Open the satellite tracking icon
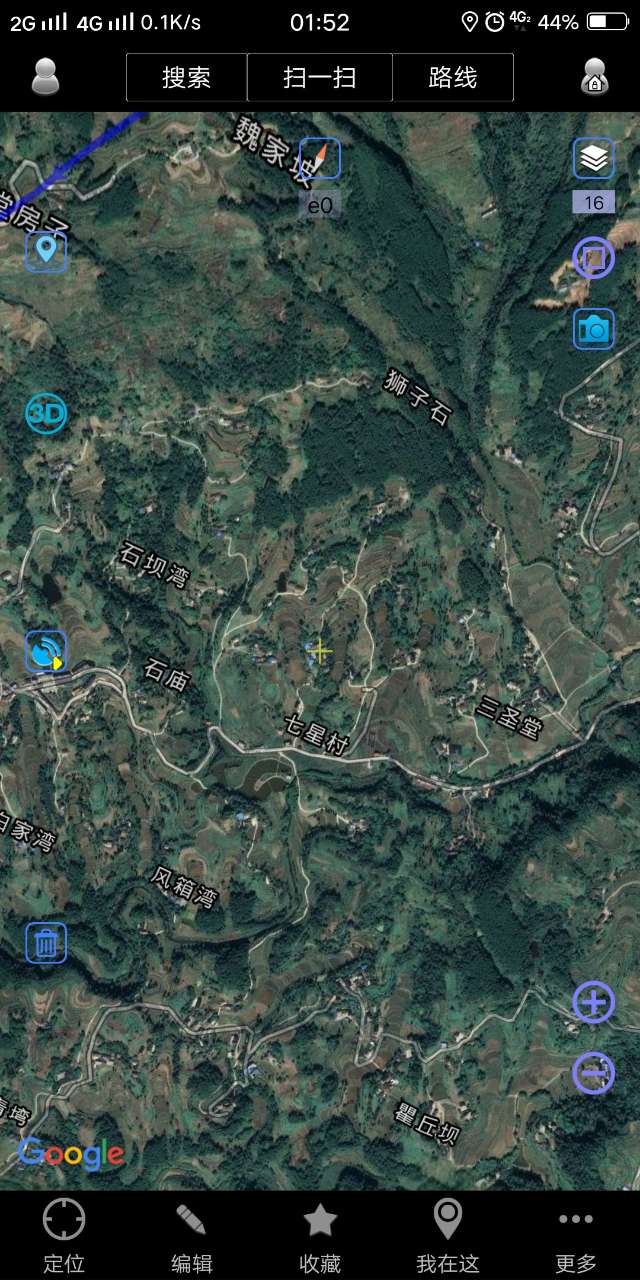The width and height of the screenshot is (640, 1280). pyautogui.click(x=46, y=652)
